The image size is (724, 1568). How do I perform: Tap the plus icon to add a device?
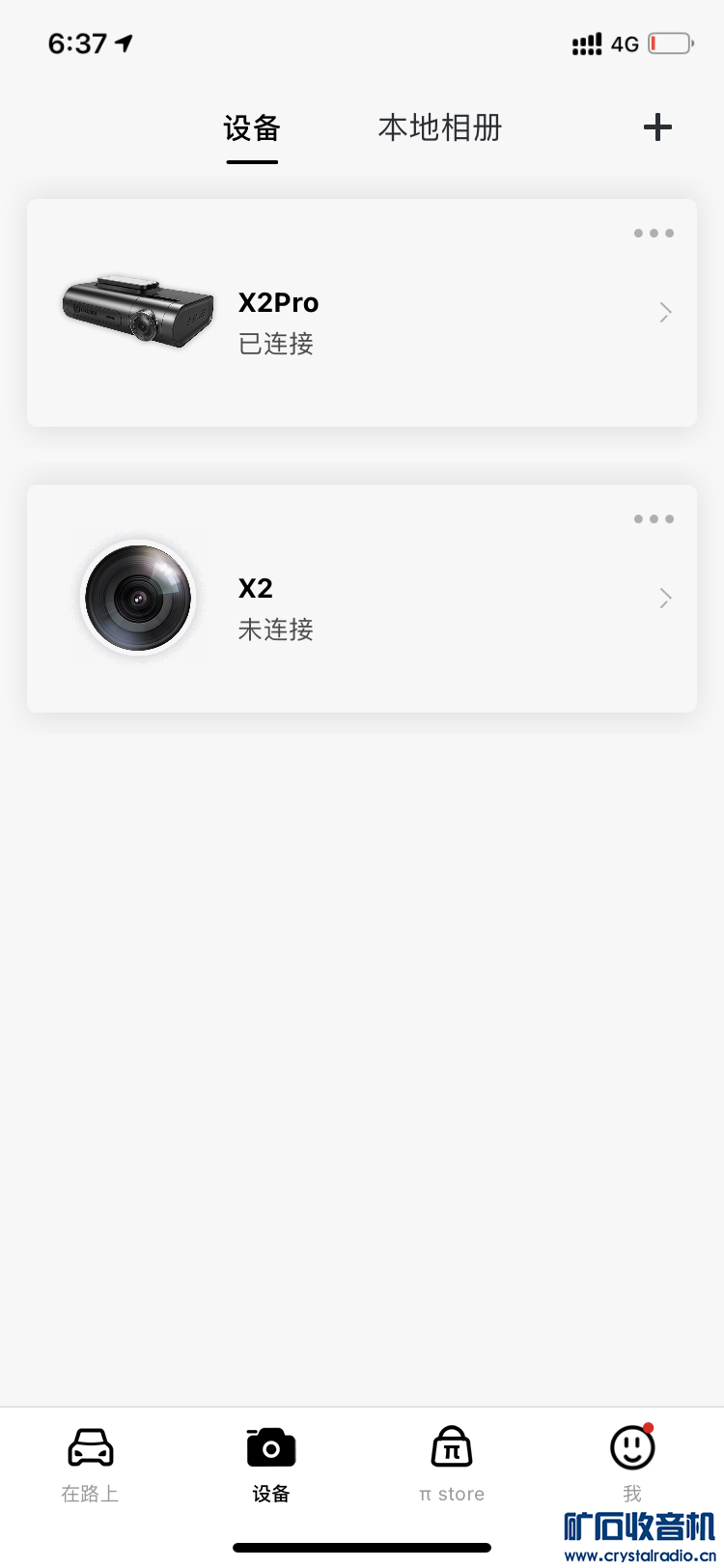pyautogui.click(x=657, y=127)
